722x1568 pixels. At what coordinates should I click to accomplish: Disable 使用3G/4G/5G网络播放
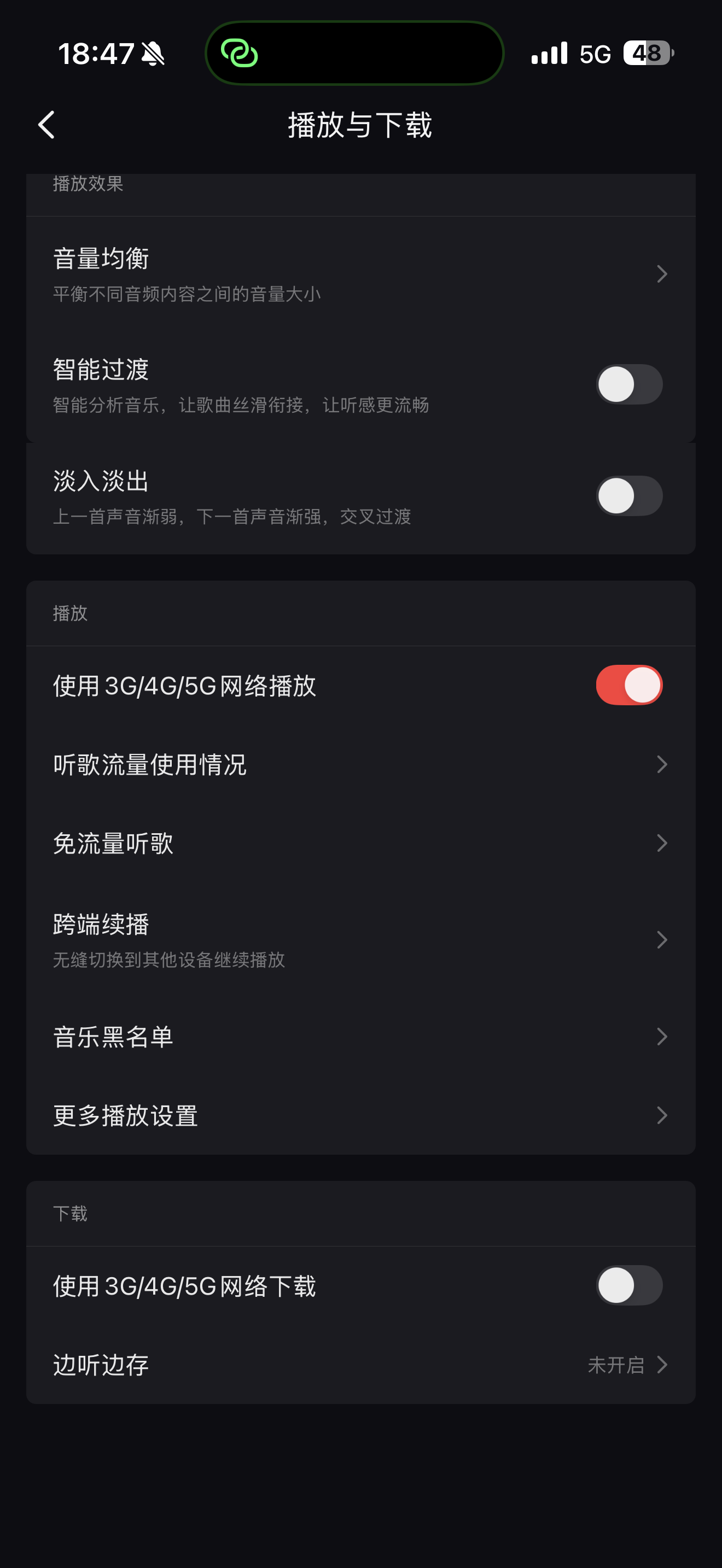coord(628,686)
